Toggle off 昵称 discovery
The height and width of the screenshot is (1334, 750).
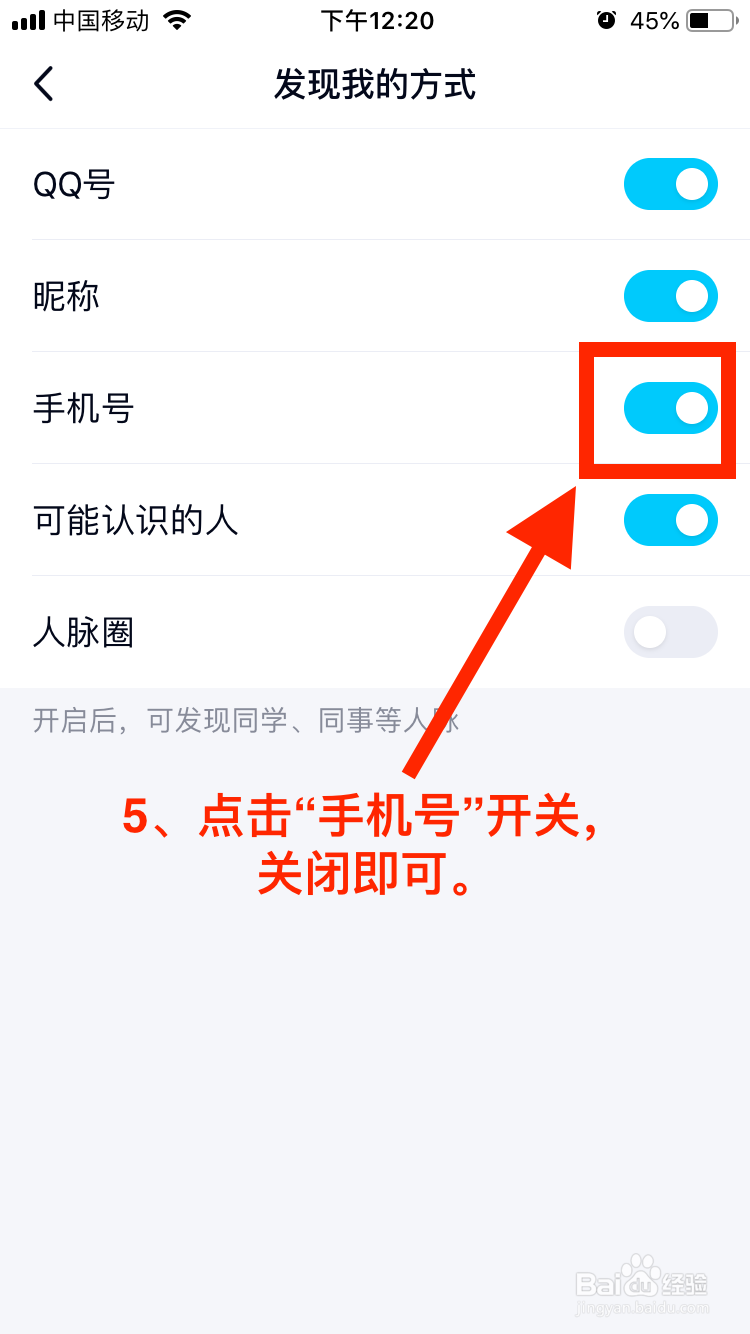coord(670,296)
